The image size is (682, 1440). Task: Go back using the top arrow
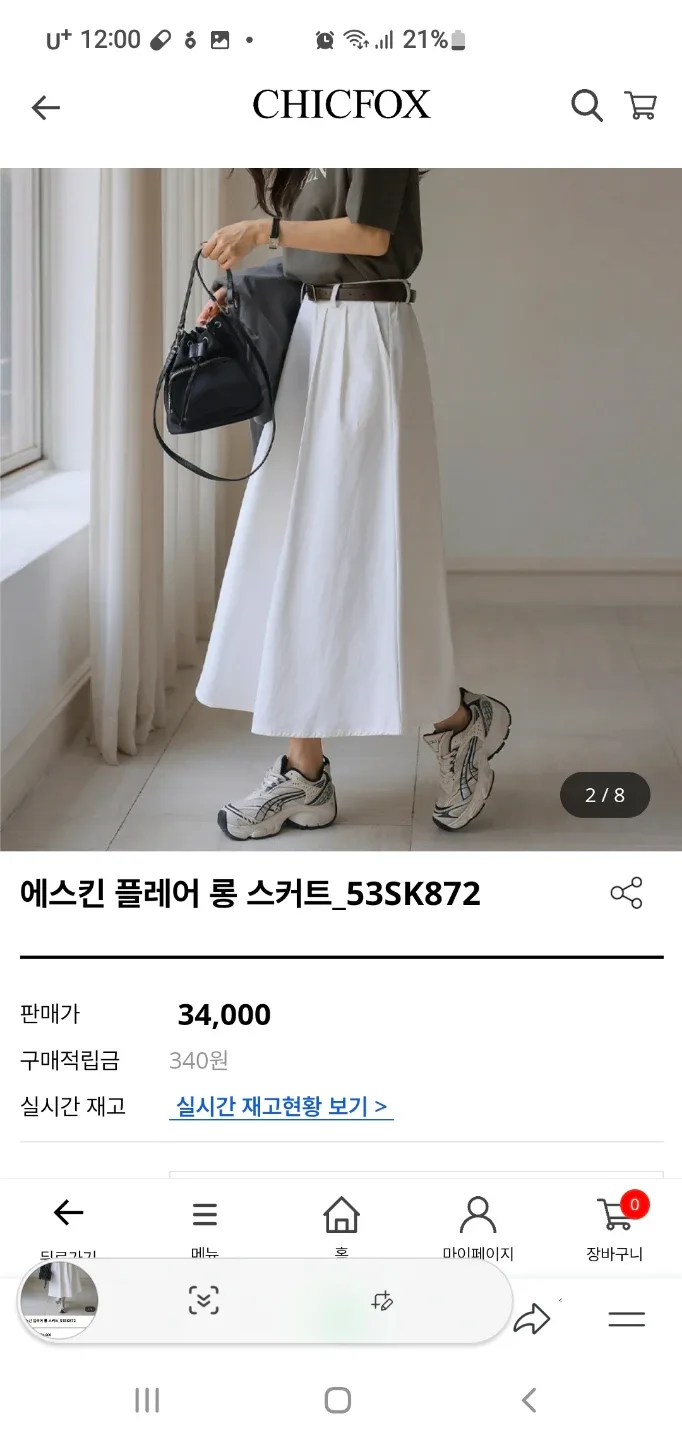(x=46, y=107)
